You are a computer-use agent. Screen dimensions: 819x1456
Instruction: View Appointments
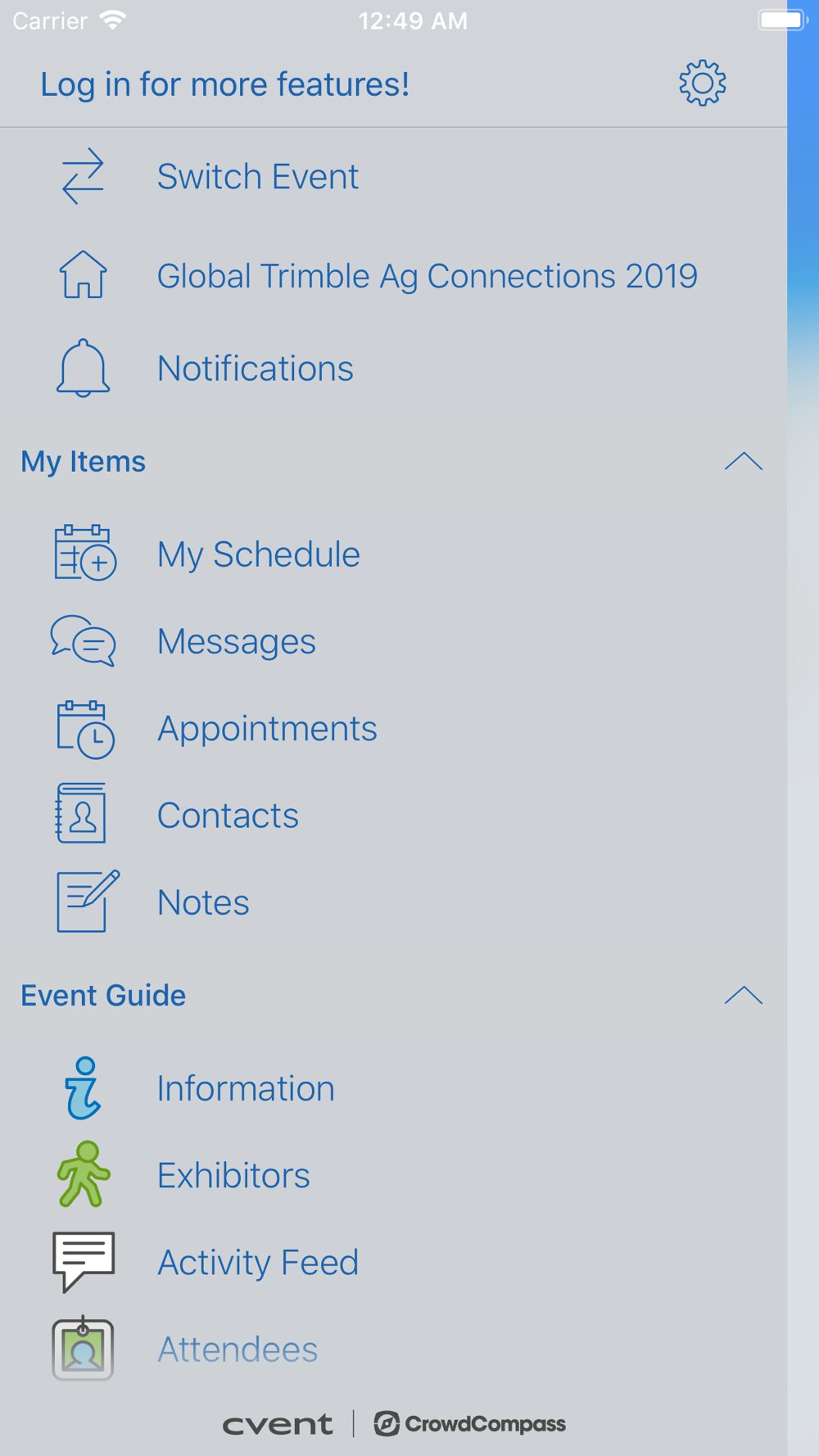tap(393, 728)
